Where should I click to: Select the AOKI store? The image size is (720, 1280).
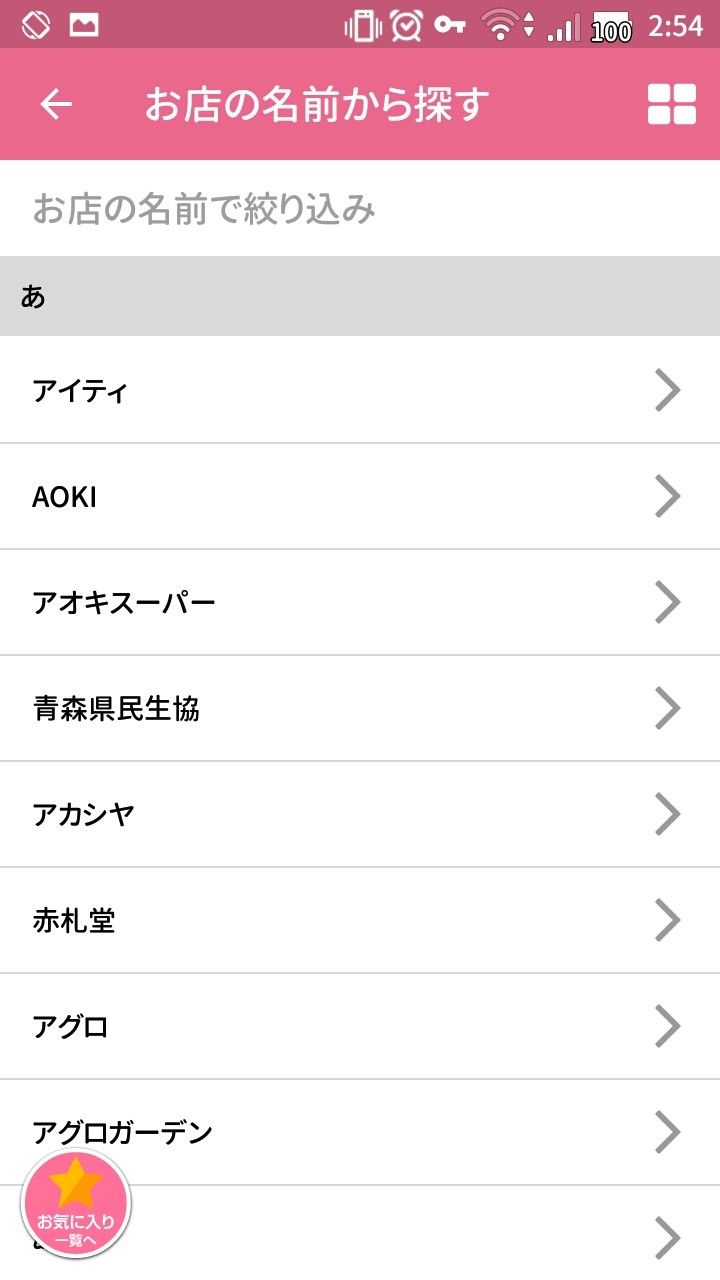360,496
